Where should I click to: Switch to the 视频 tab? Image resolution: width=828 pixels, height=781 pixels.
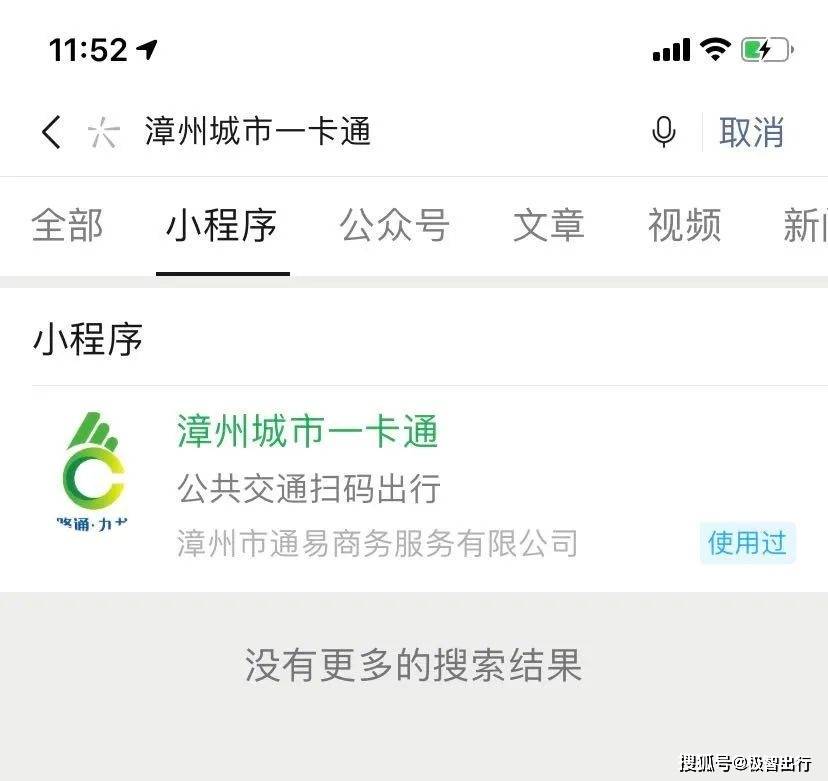pyautogui.click(x=684, y=226)
